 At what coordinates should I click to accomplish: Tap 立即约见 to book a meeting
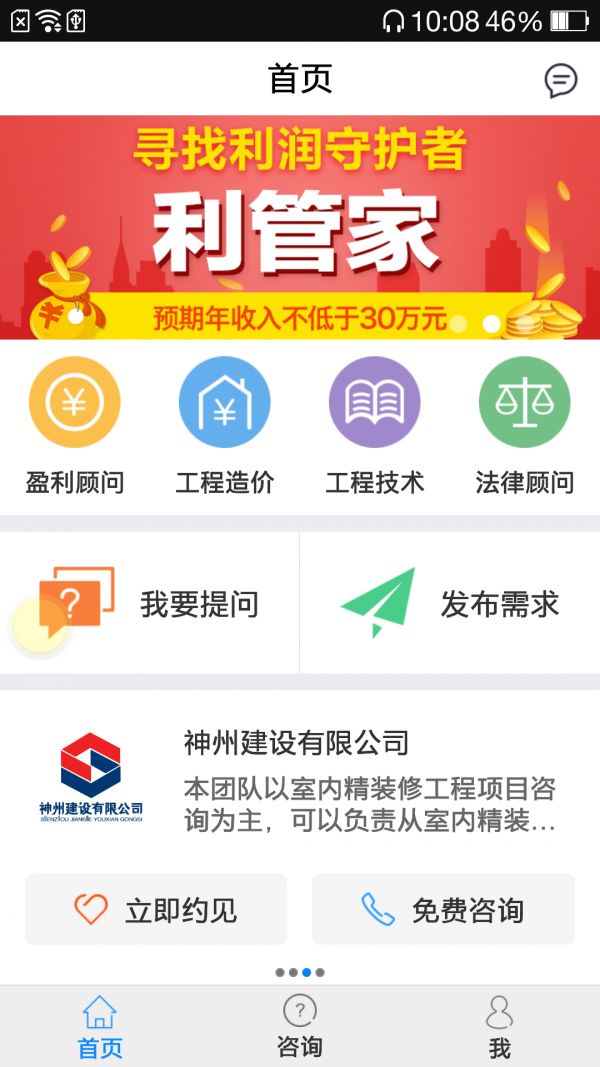(156, 910)
